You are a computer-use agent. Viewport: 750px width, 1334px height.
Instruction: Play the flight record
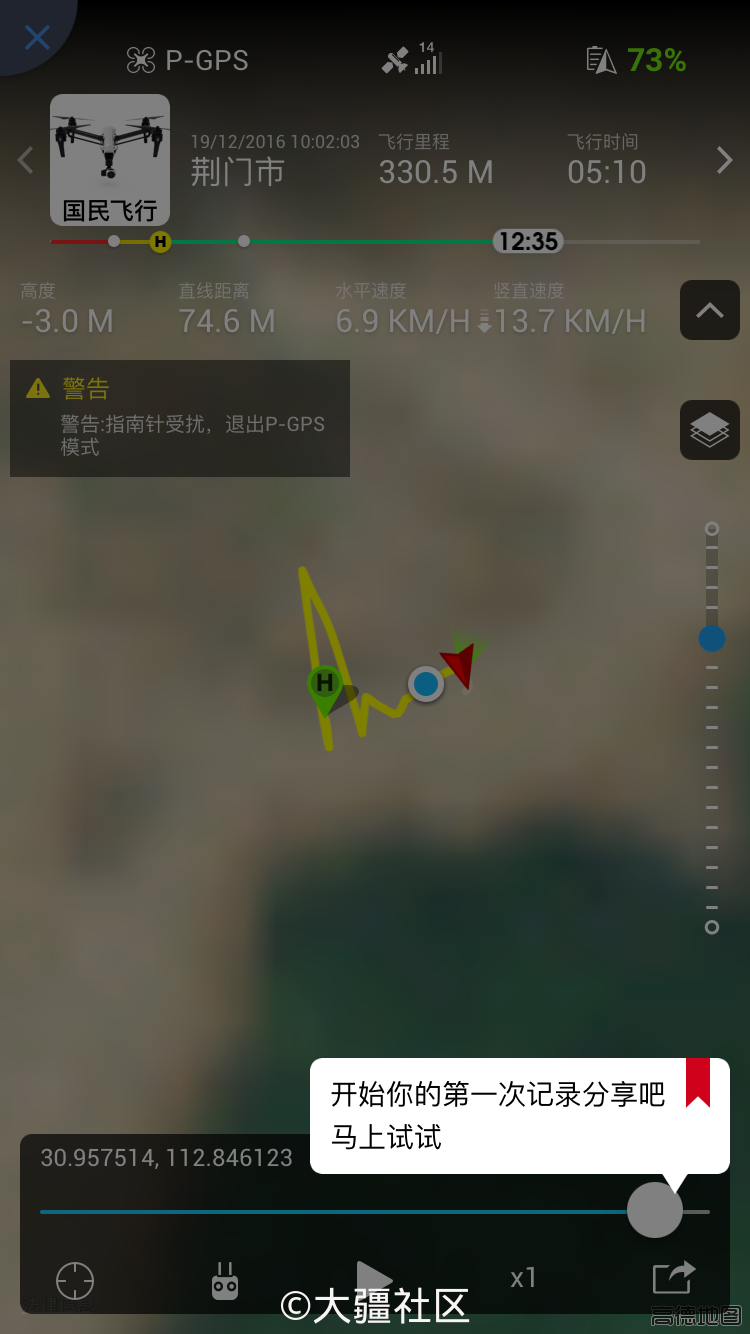[374, 1278]
